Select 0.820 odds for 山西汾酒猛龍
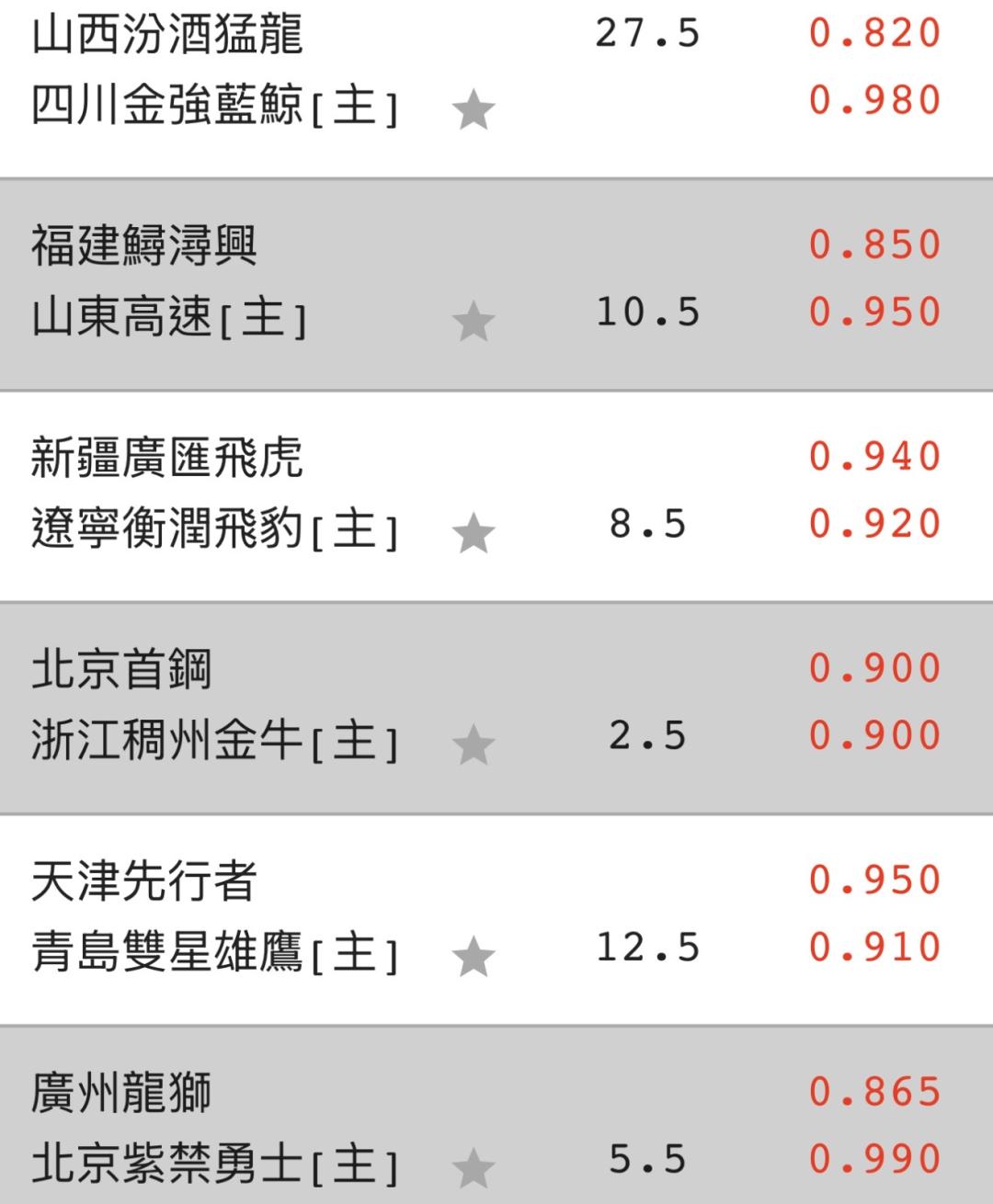This screenshot has height=1204, width=993. [875, 34]
